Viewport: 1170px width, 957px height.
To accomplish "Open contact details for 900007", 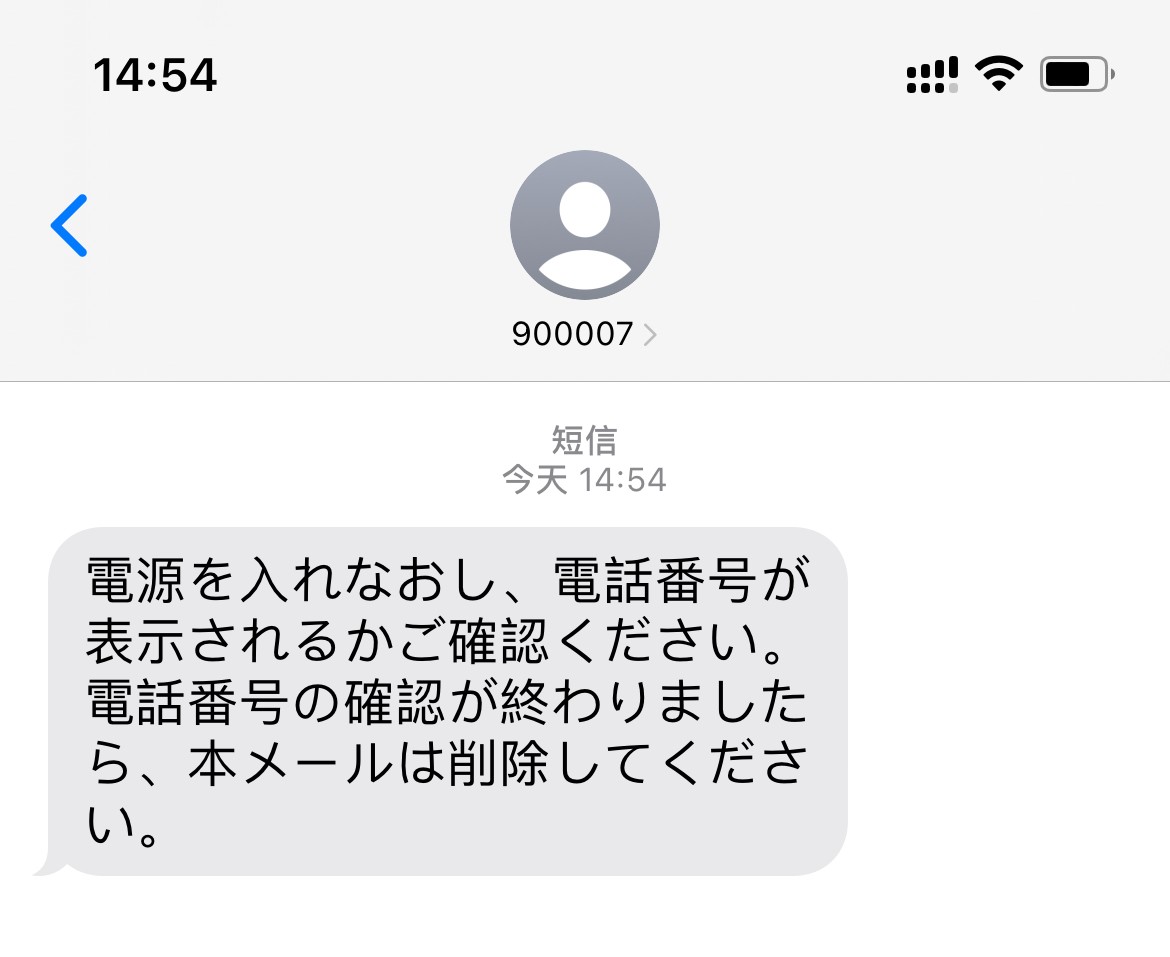I will coord(584,333).
